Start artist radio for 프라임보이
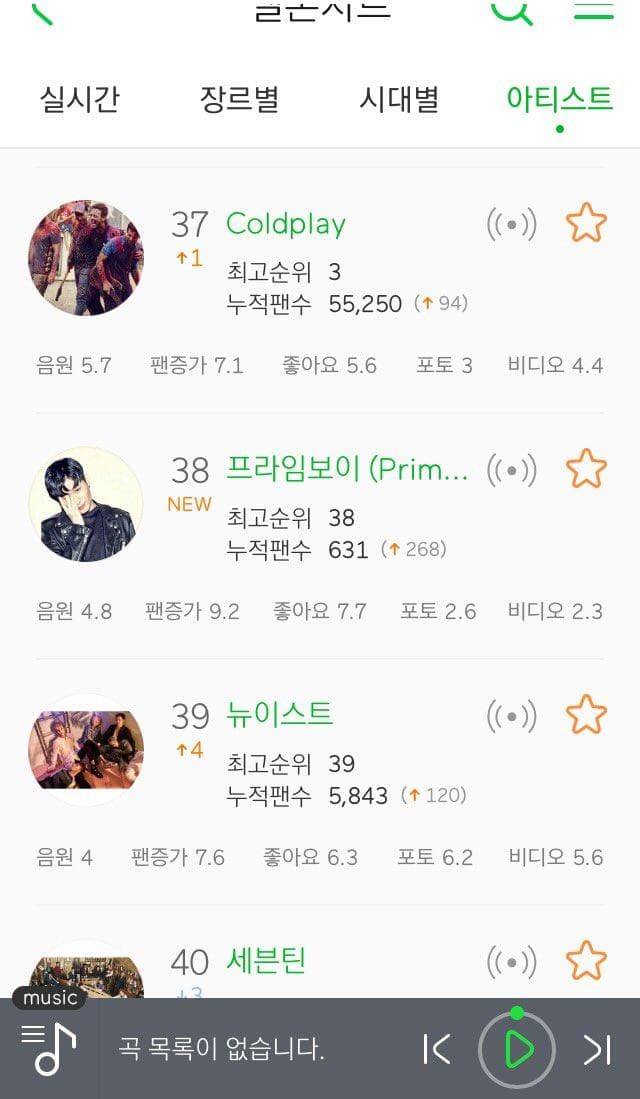 click(x=511, y=469)
